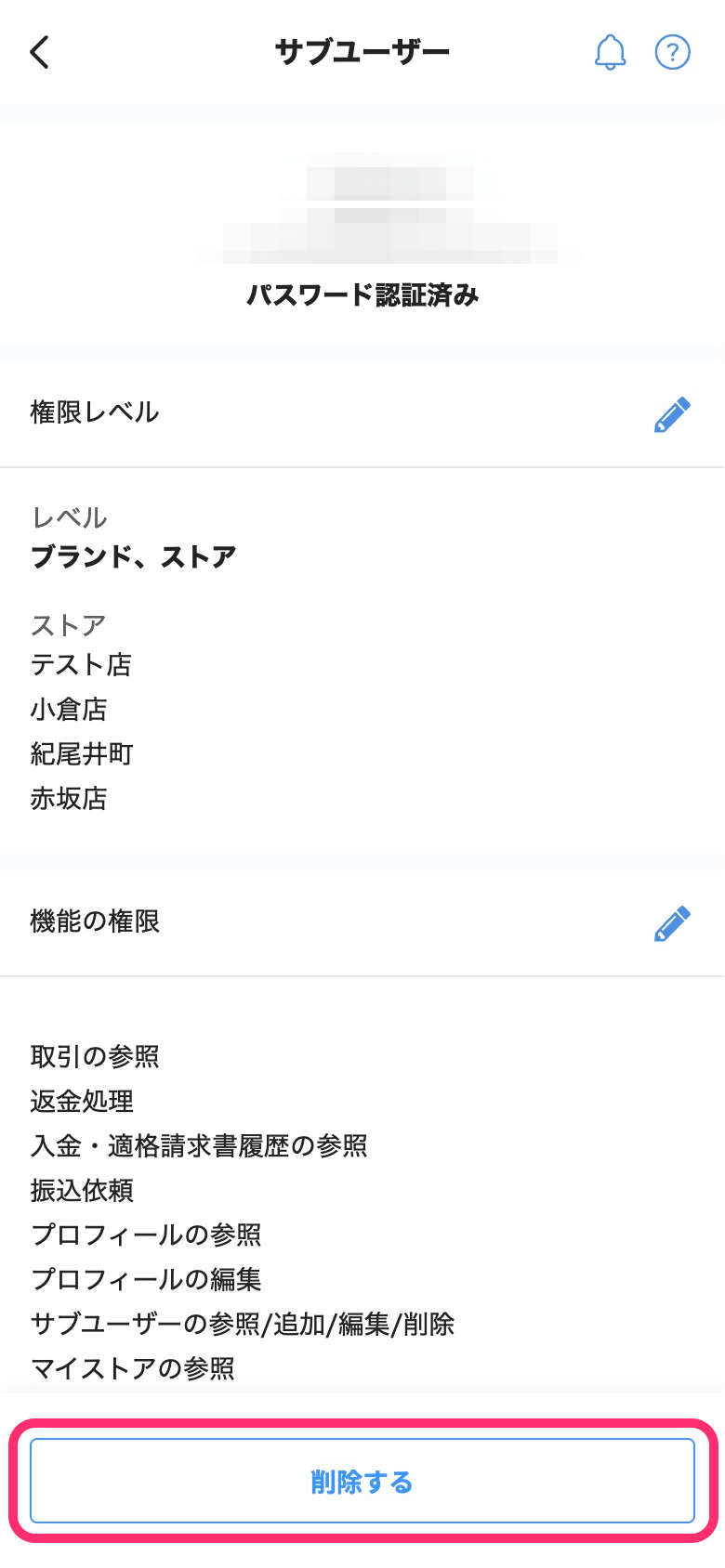
Task: Open the help question mark icon
Action: (x=673, y=52)
